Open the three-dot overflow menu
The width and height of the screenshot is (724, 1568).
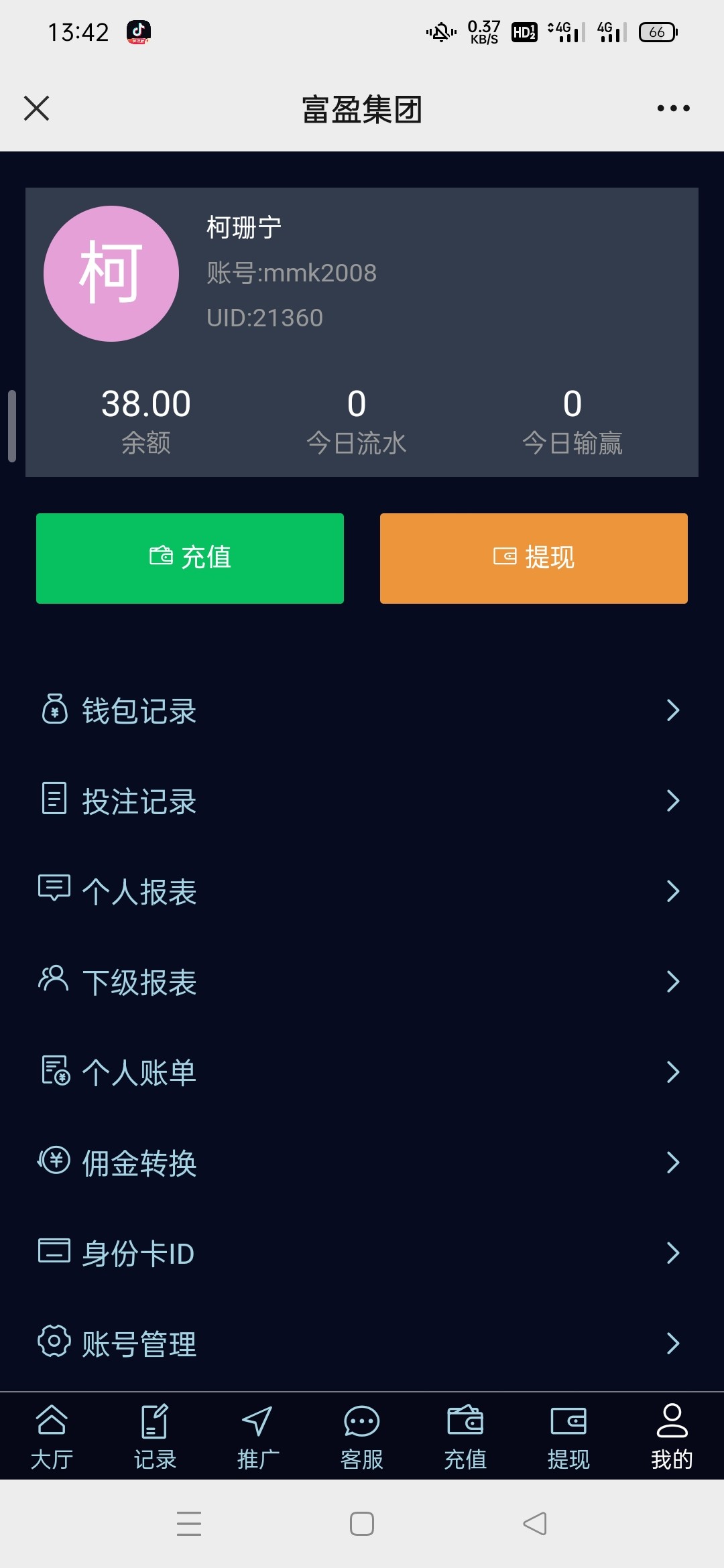click(x=673, y=108)
